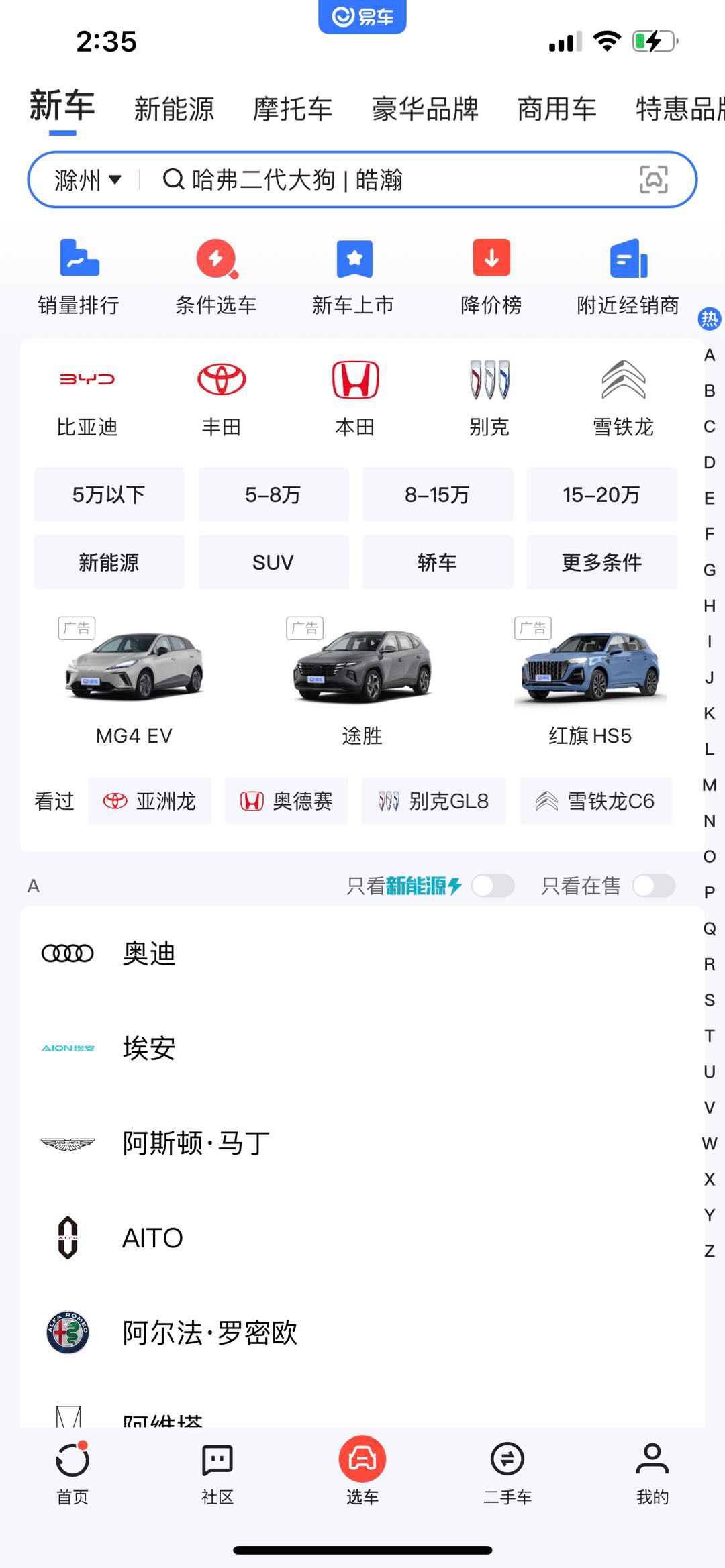Find 附近经销商 nearby dealers
This screenshot has width=725, height=1568.
628,276
